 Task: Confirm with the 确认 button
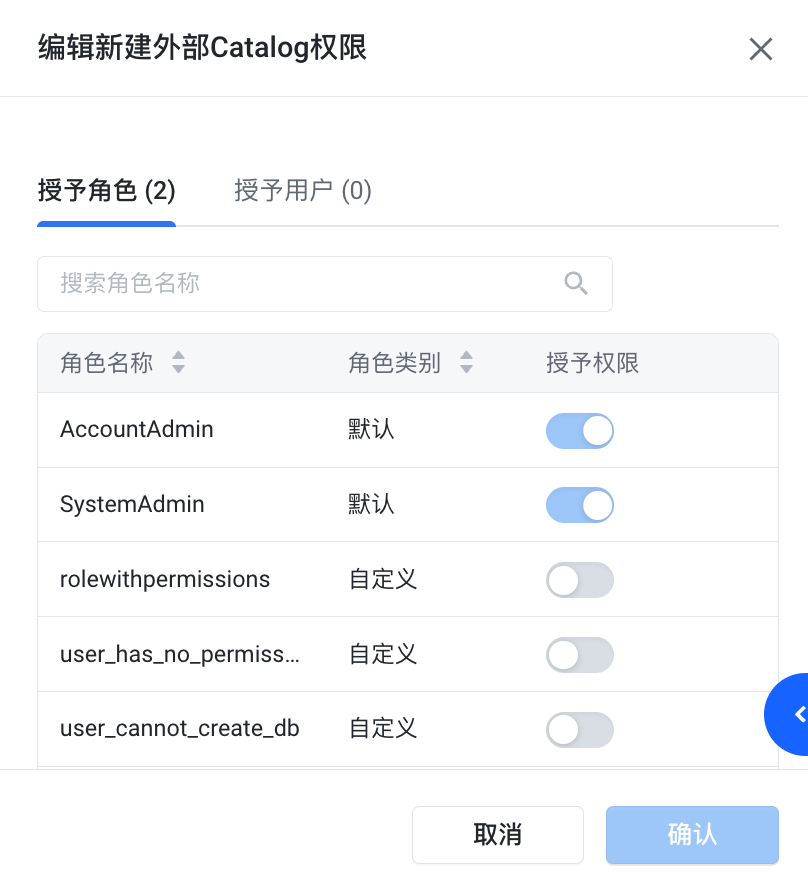(692, 835)
